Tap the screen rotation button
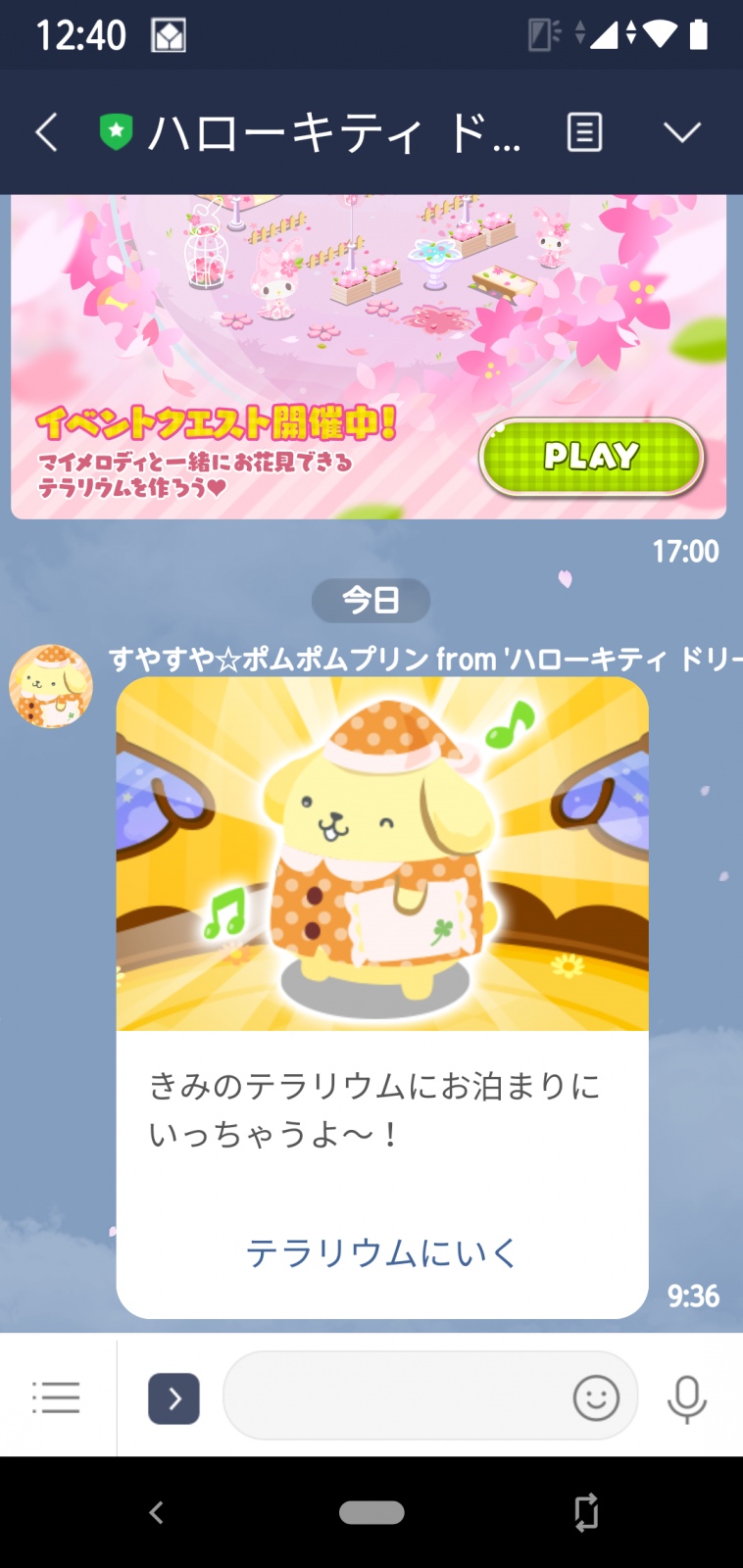This screenshot has height=1568, width=743. click(586, 1512)
